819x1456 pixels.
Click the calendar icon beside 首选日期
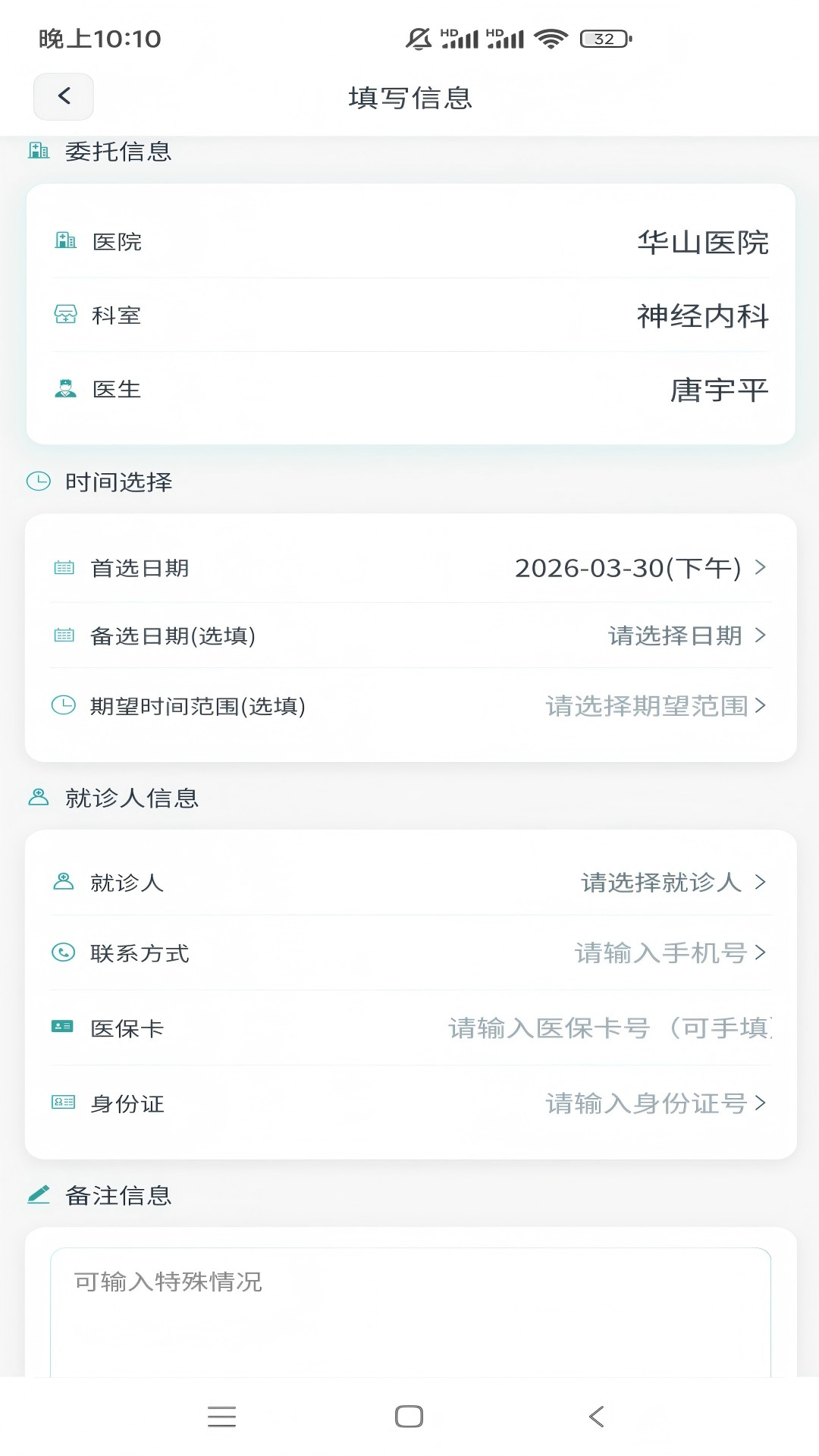click(x=64, y=567)
